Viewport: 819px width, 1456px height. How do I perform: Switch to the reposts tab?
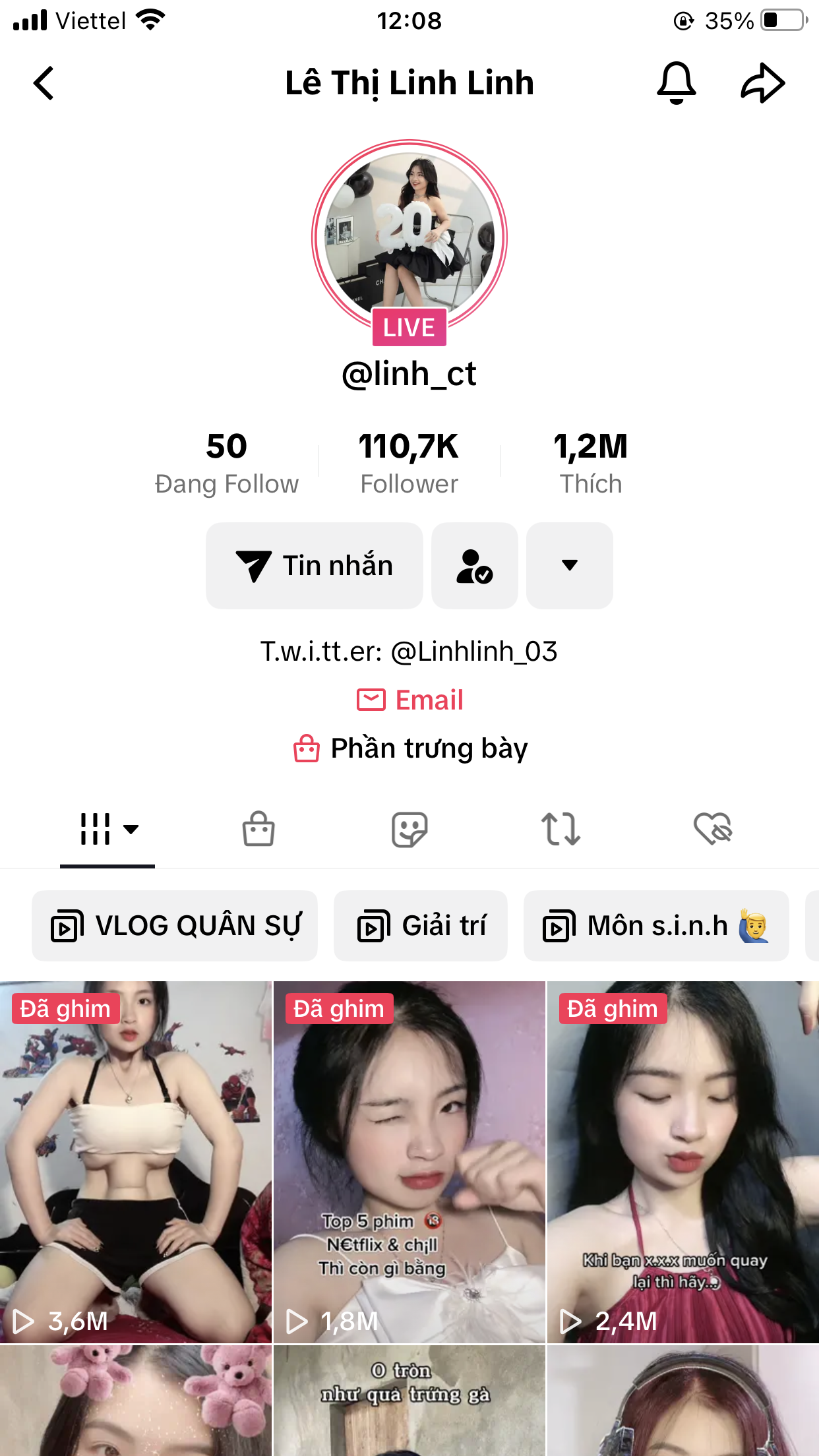click(561, 829)
